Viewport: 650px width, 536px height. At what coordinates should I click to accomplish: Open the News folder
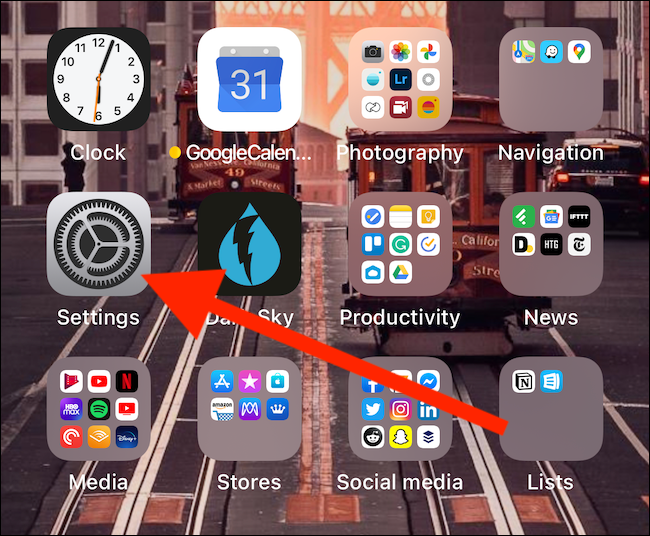tap(551, 244)
